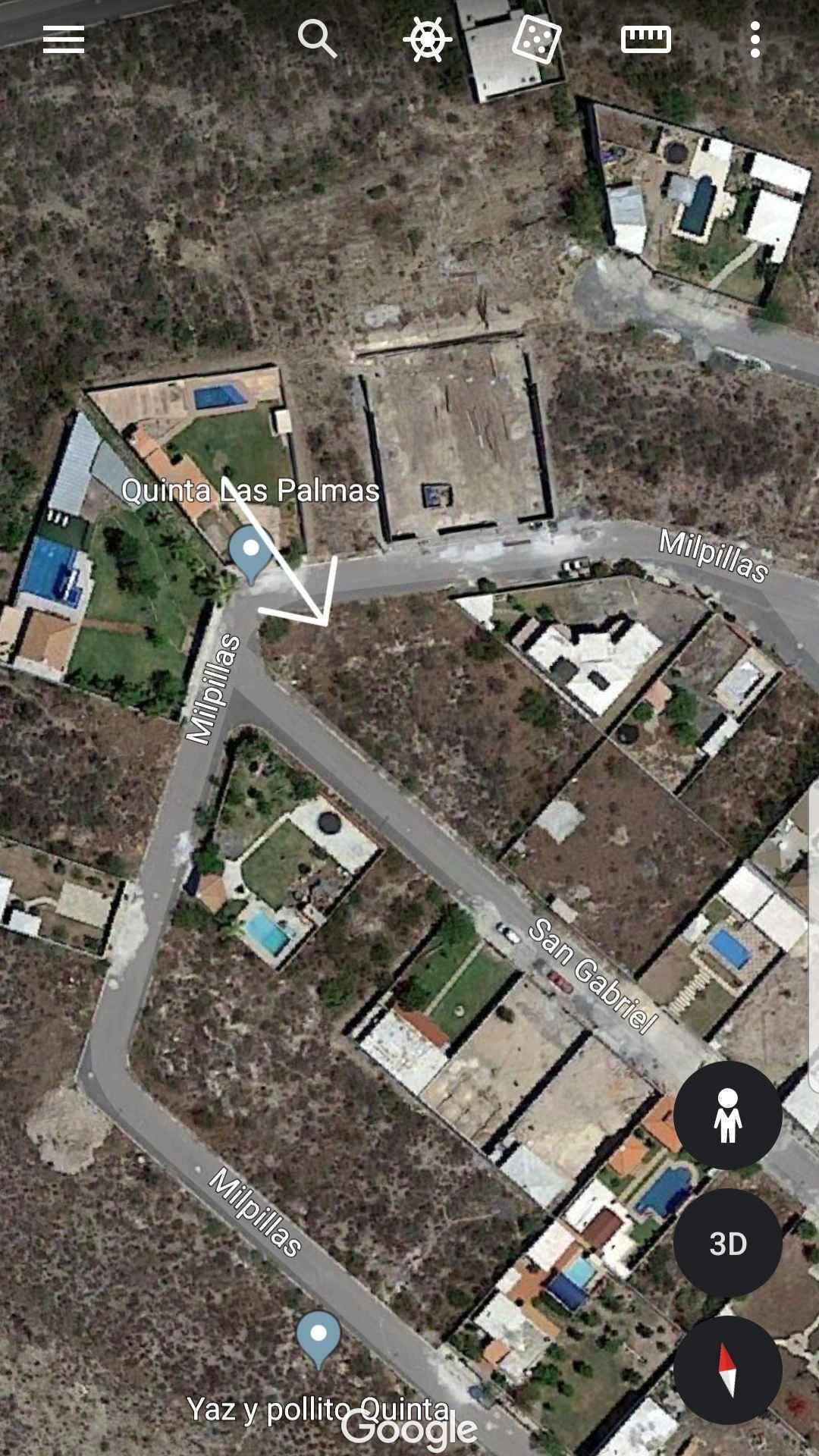The height and width of the screenshot is (1456, 819).
Task: Open the overflow menu
Action: click(755, 39)
